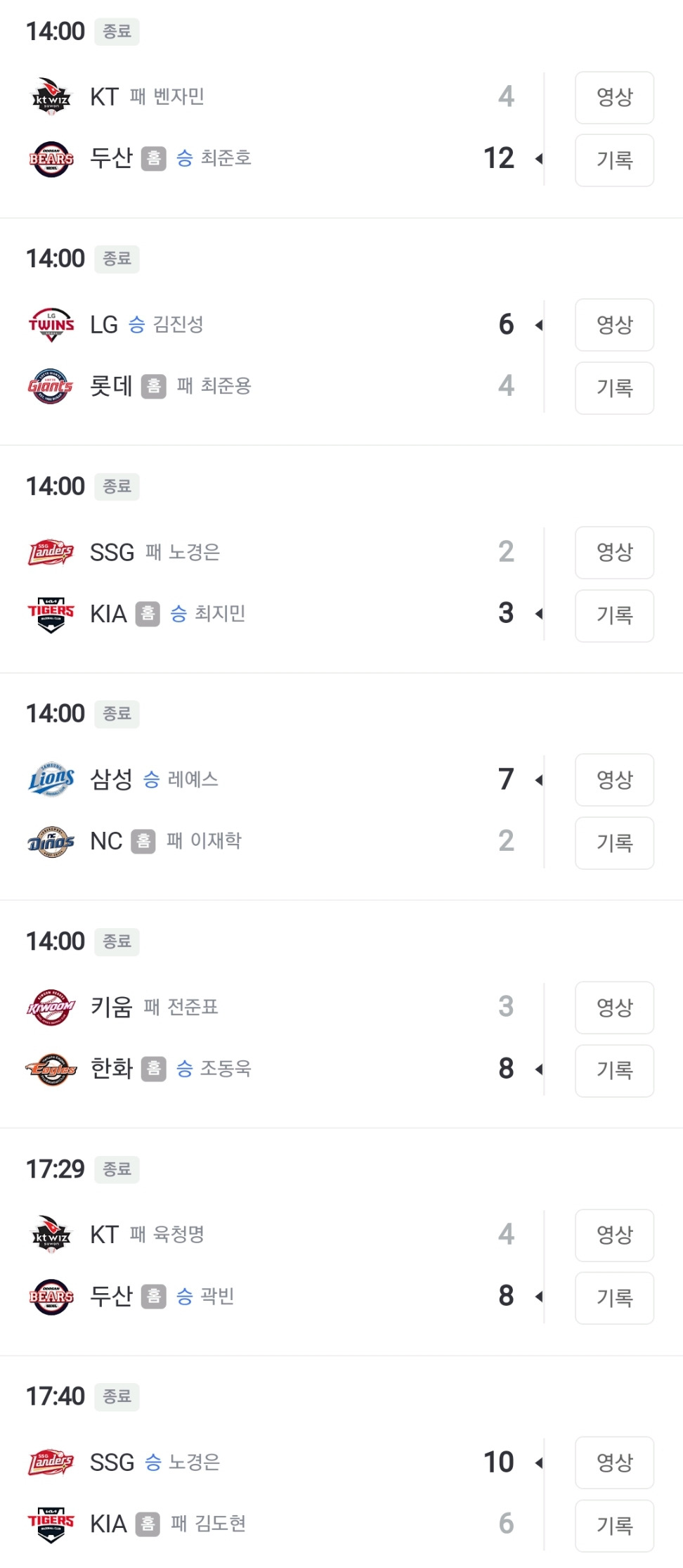Open 기록 for the KT vs 두산 14:00 game
This screenshot has width=683, height=1568.
click(614, 160)
